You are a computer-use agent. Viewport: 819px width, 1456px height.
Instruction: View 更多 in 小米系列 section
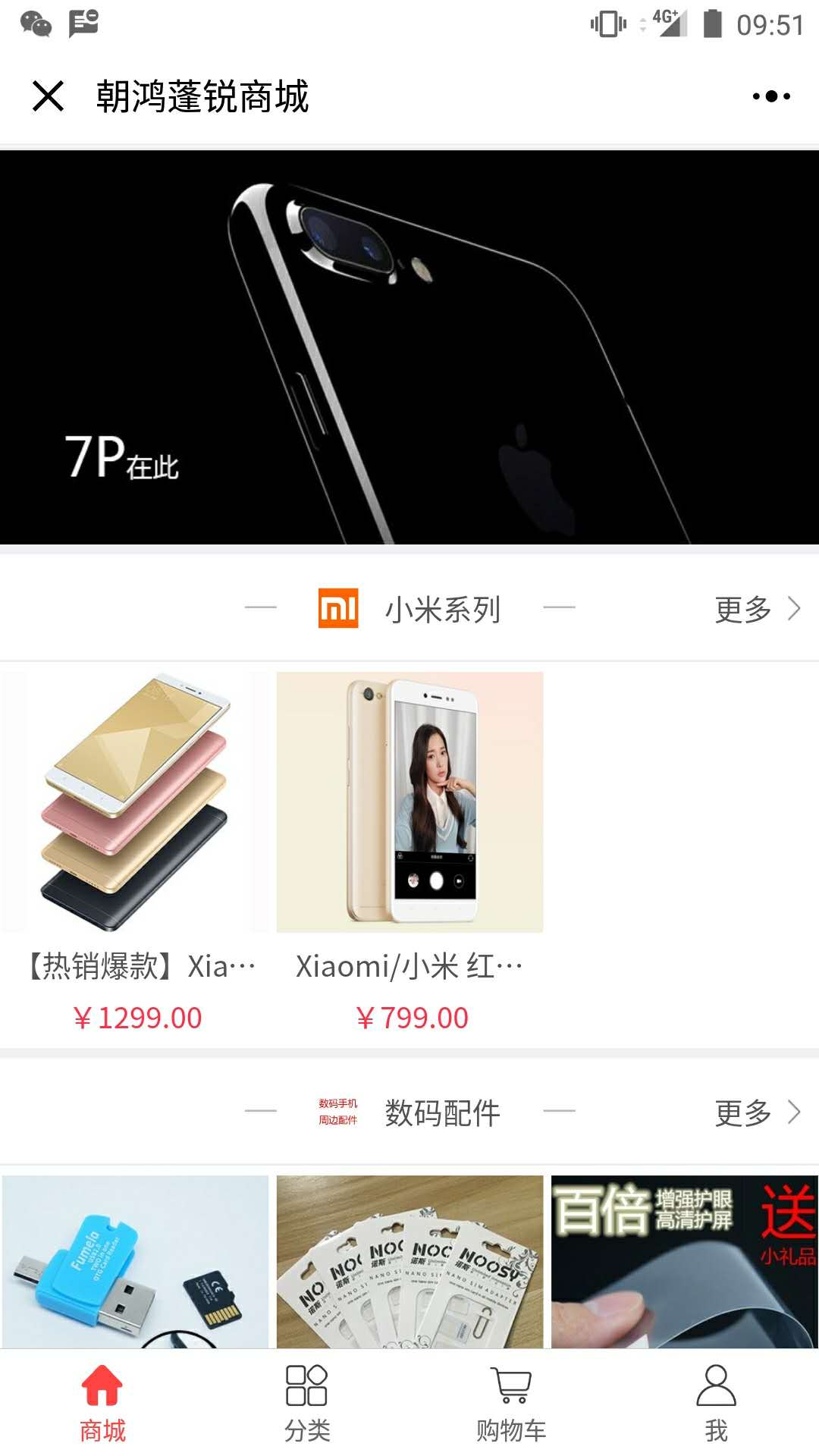[757, 609]
